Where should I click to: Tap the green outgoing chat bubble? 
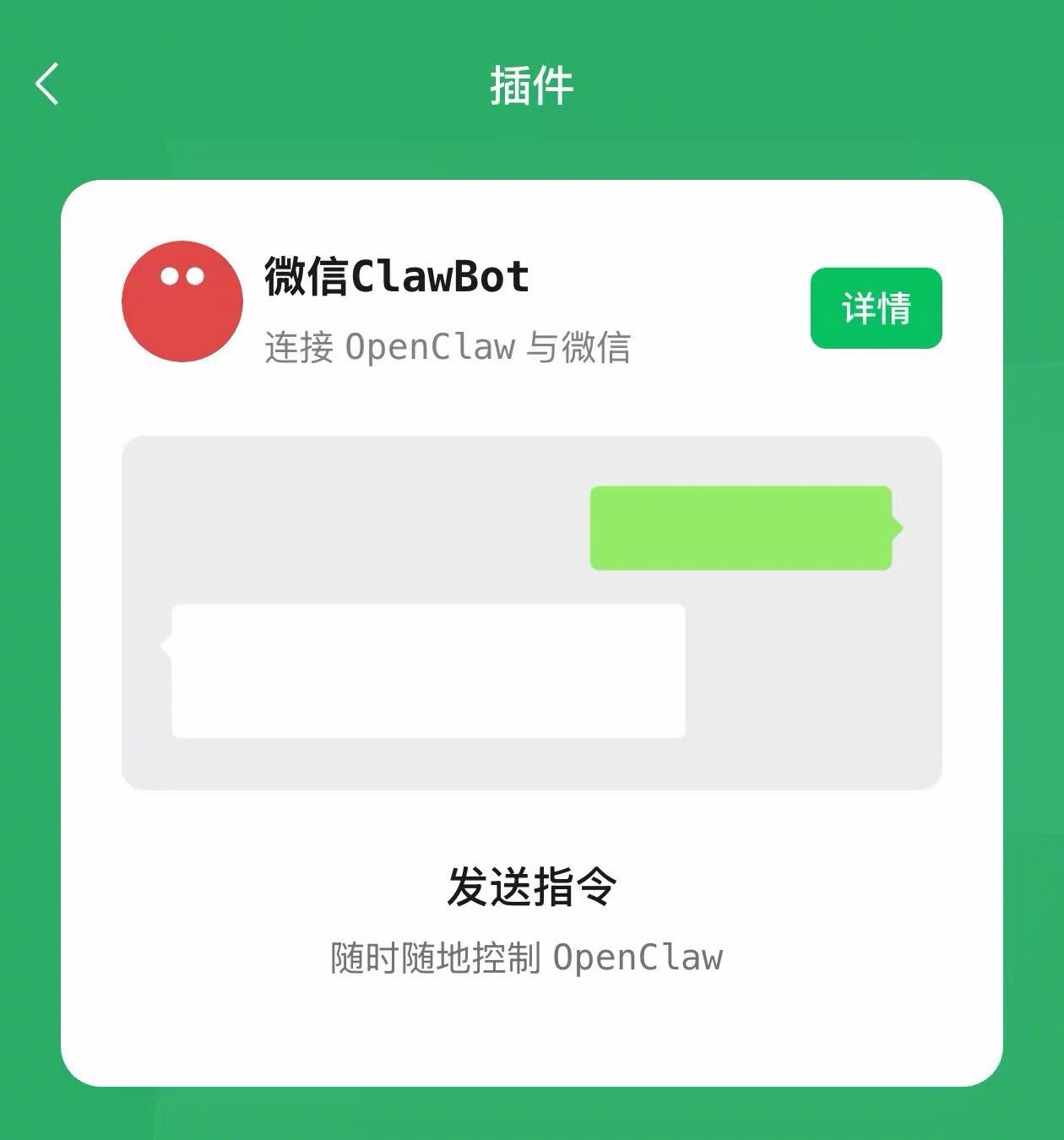[x=743, y=525]
